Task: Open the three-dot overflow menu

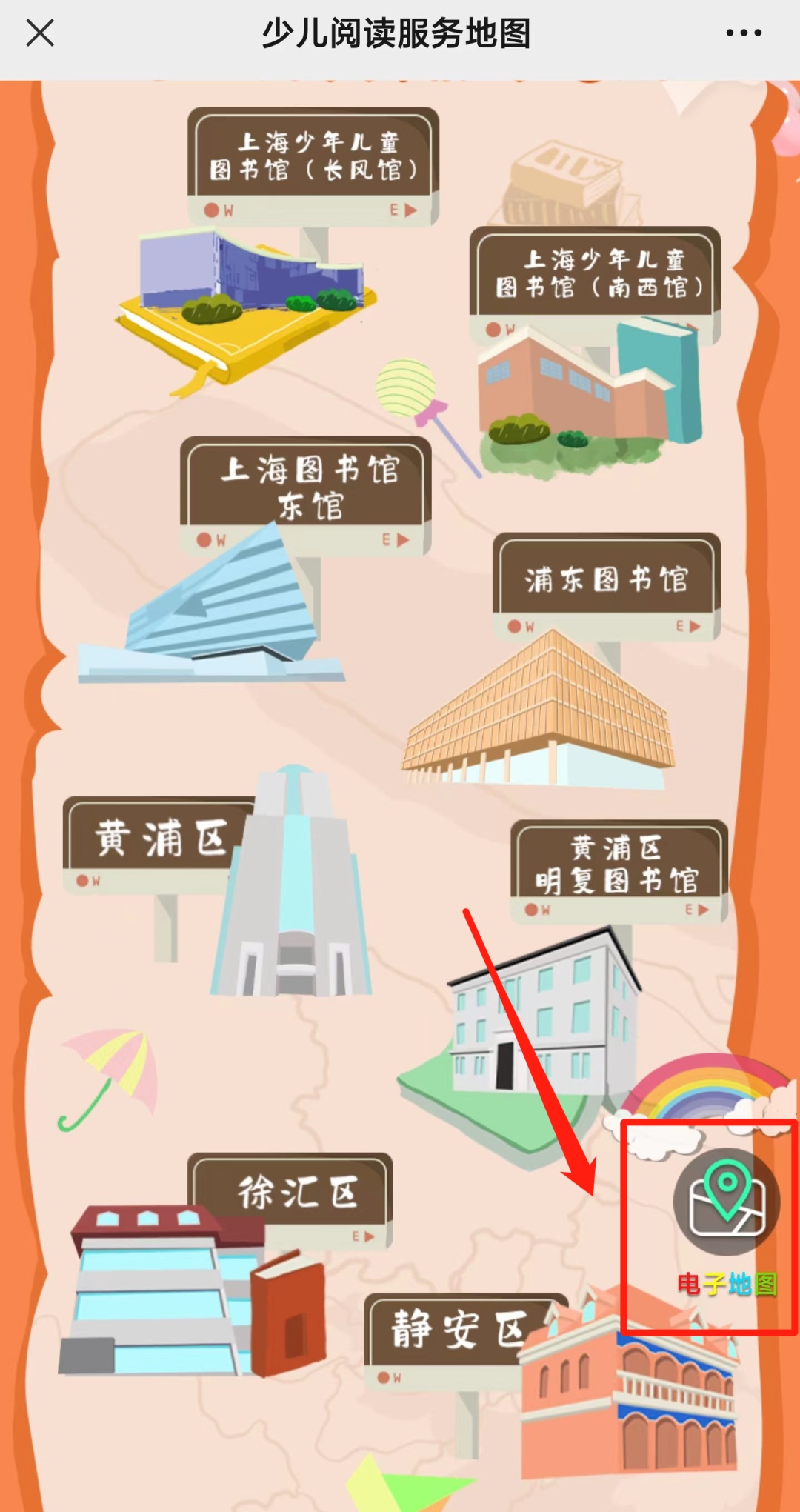Action: click(743, 33)
